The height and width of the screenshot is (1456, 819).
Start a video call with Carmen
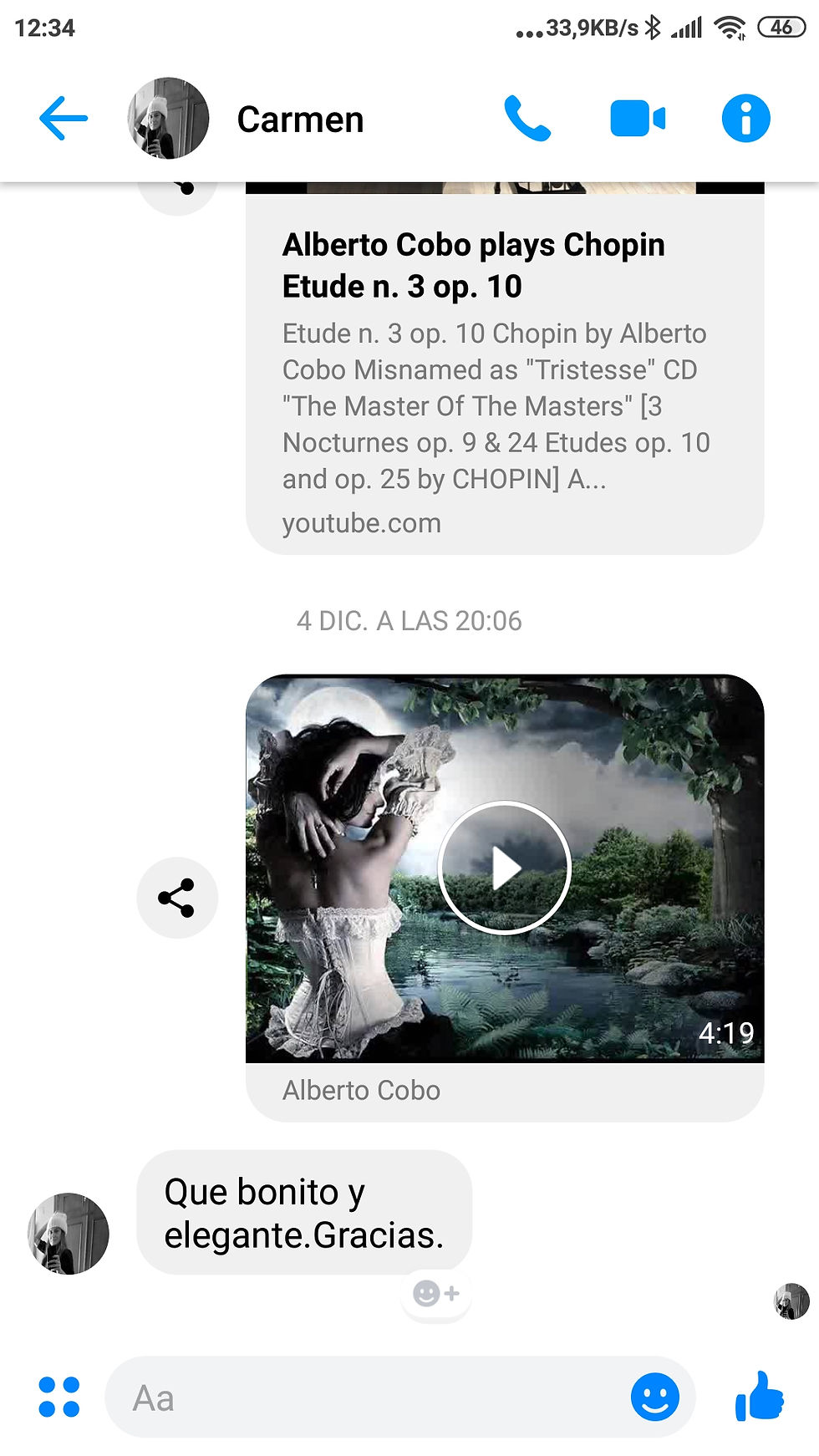click(x=637, y=119)
